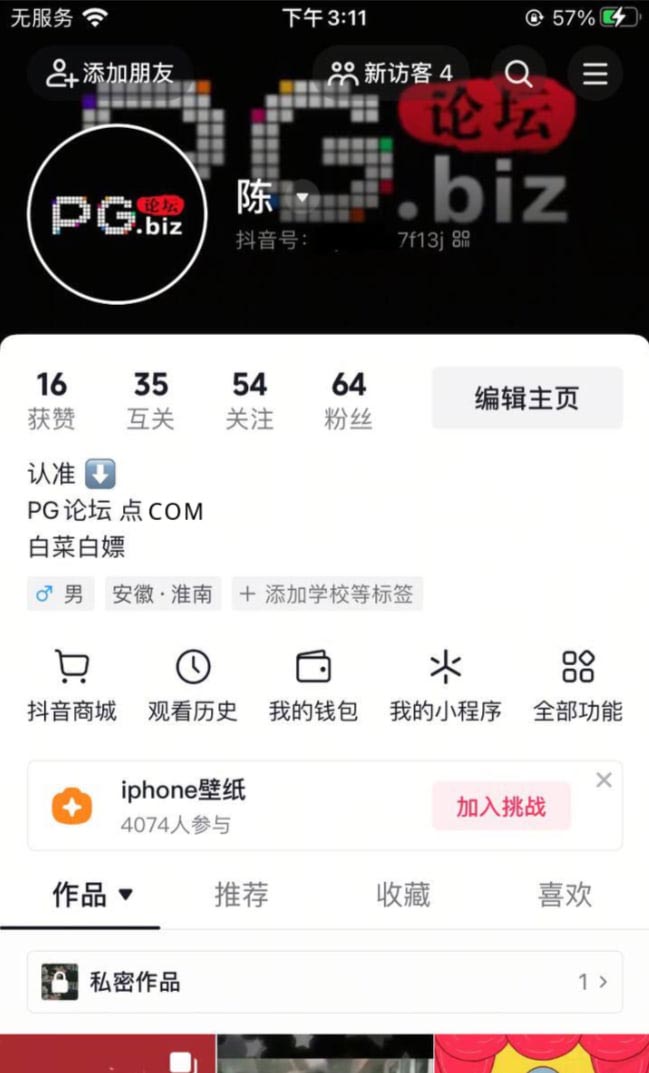
Task: Dismiss the iphone壁纸 challenge card
Action: tap(604, 780)
